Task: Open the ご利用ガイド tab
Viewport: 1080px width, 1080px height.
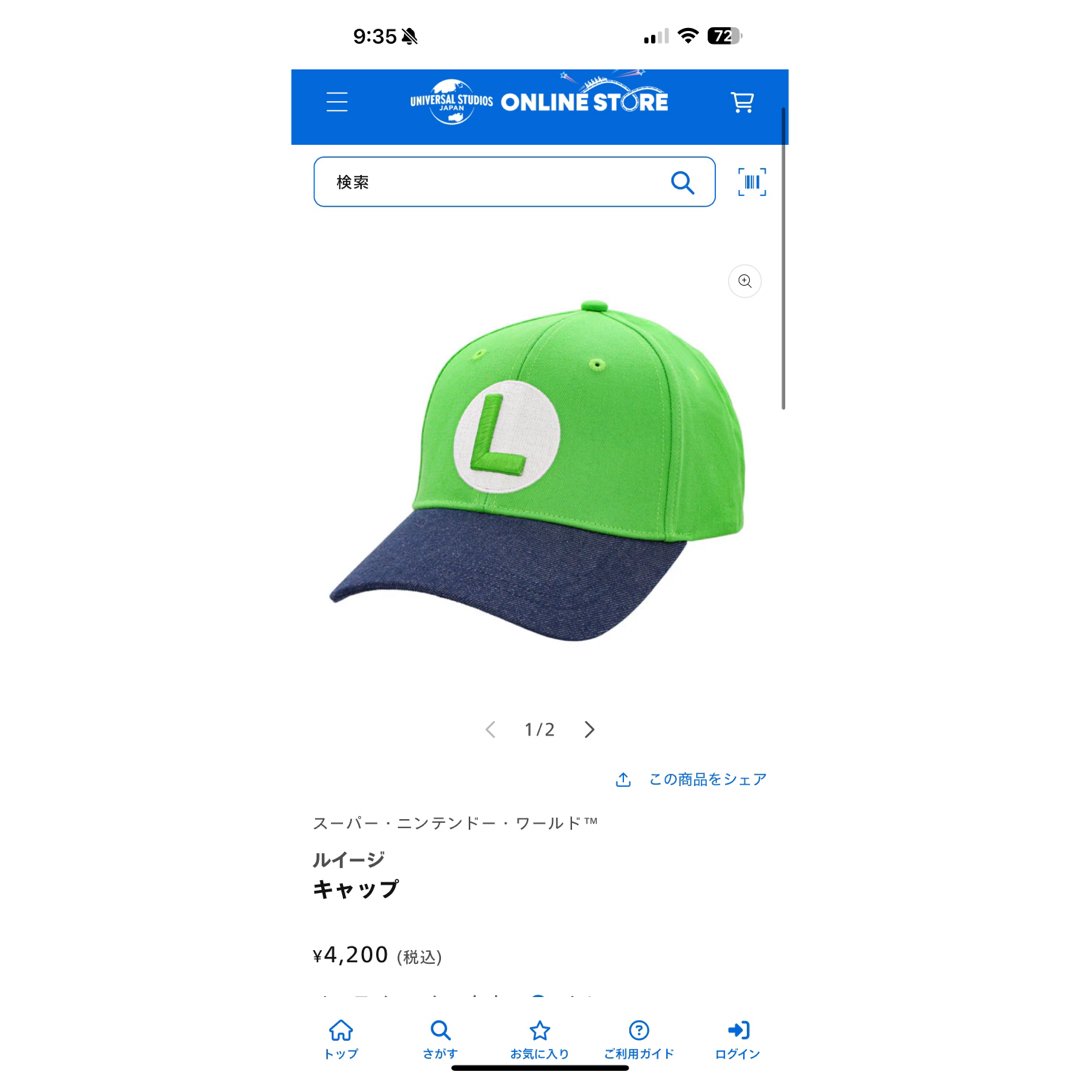Action: pyautogui.click(x=638, y=1039)
